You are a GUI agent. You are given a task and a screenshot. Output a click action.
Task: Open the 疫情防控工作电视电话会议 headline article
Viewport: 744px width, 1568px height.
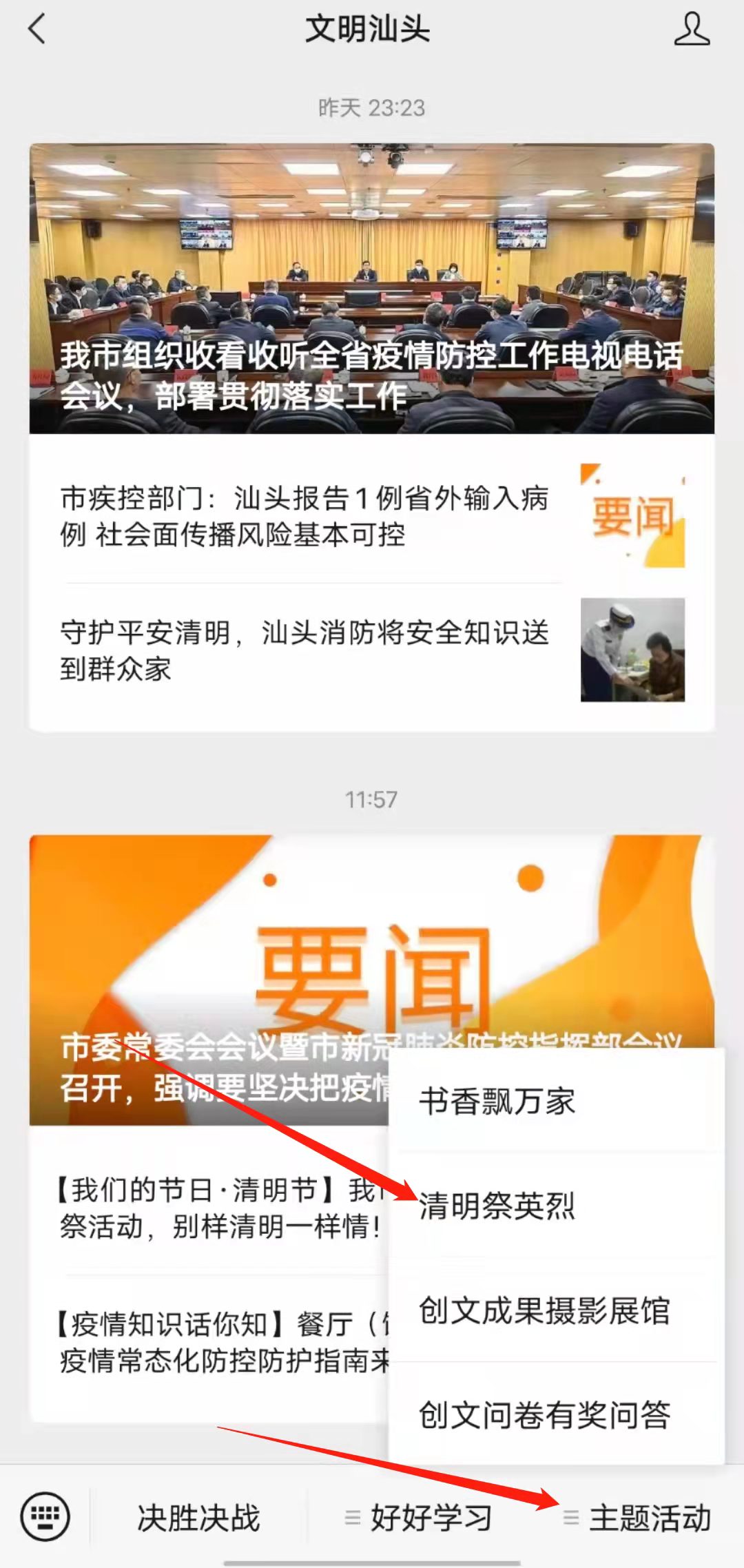point(371,289)
